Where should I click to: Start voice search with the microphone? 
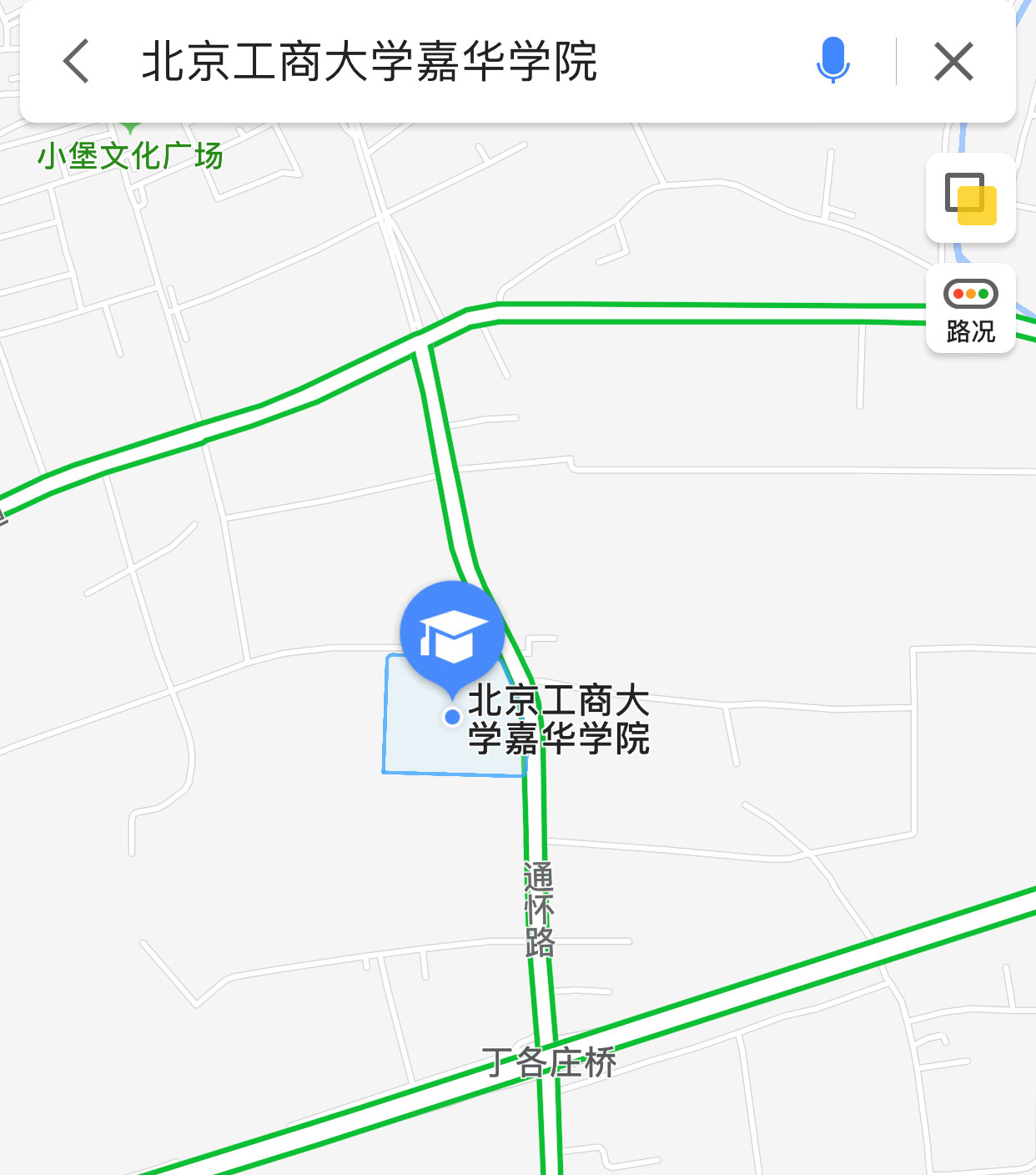(x=832, y=61)
